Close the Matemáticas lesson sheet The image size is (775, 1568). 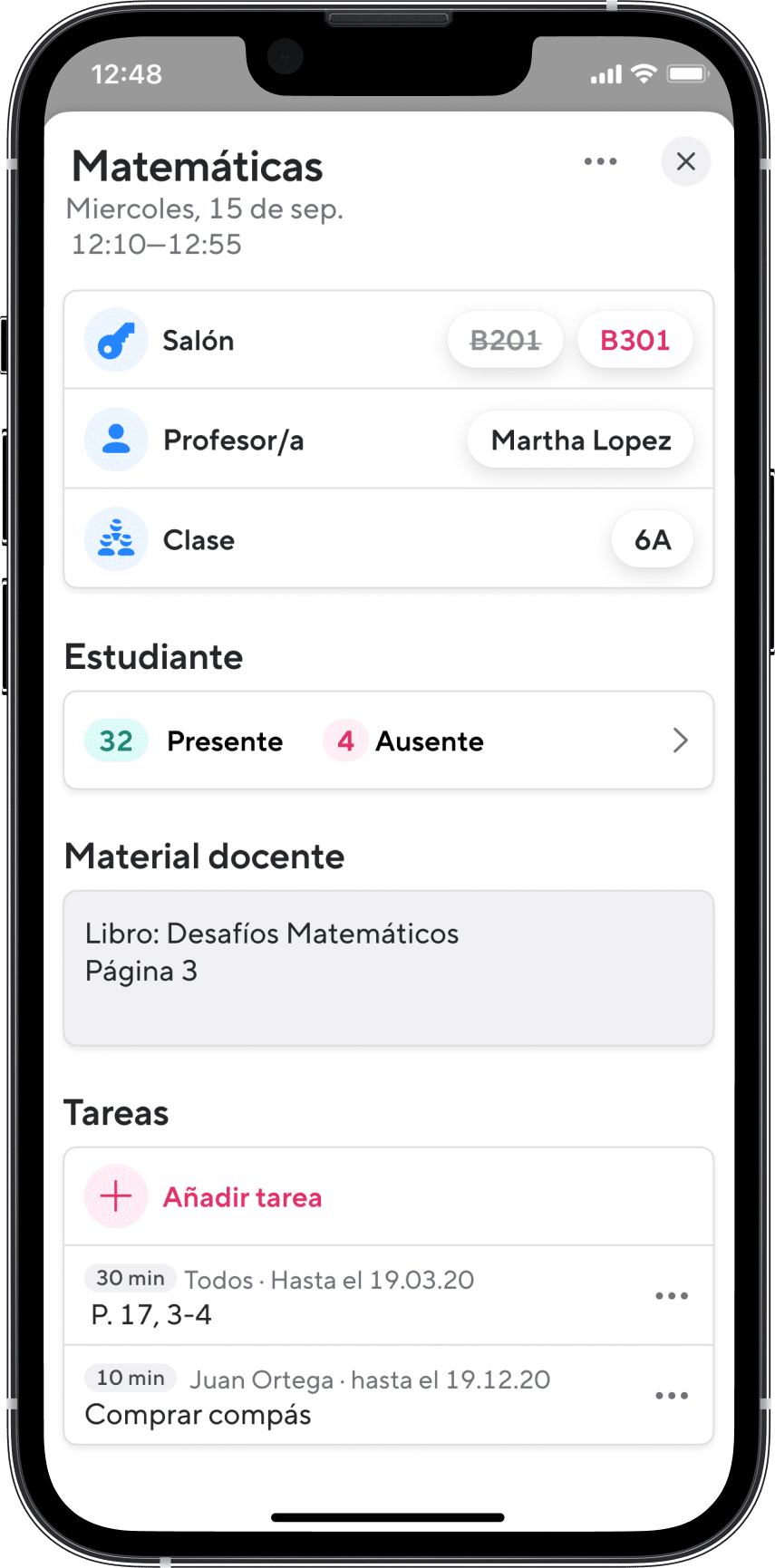tap(686, 161)
